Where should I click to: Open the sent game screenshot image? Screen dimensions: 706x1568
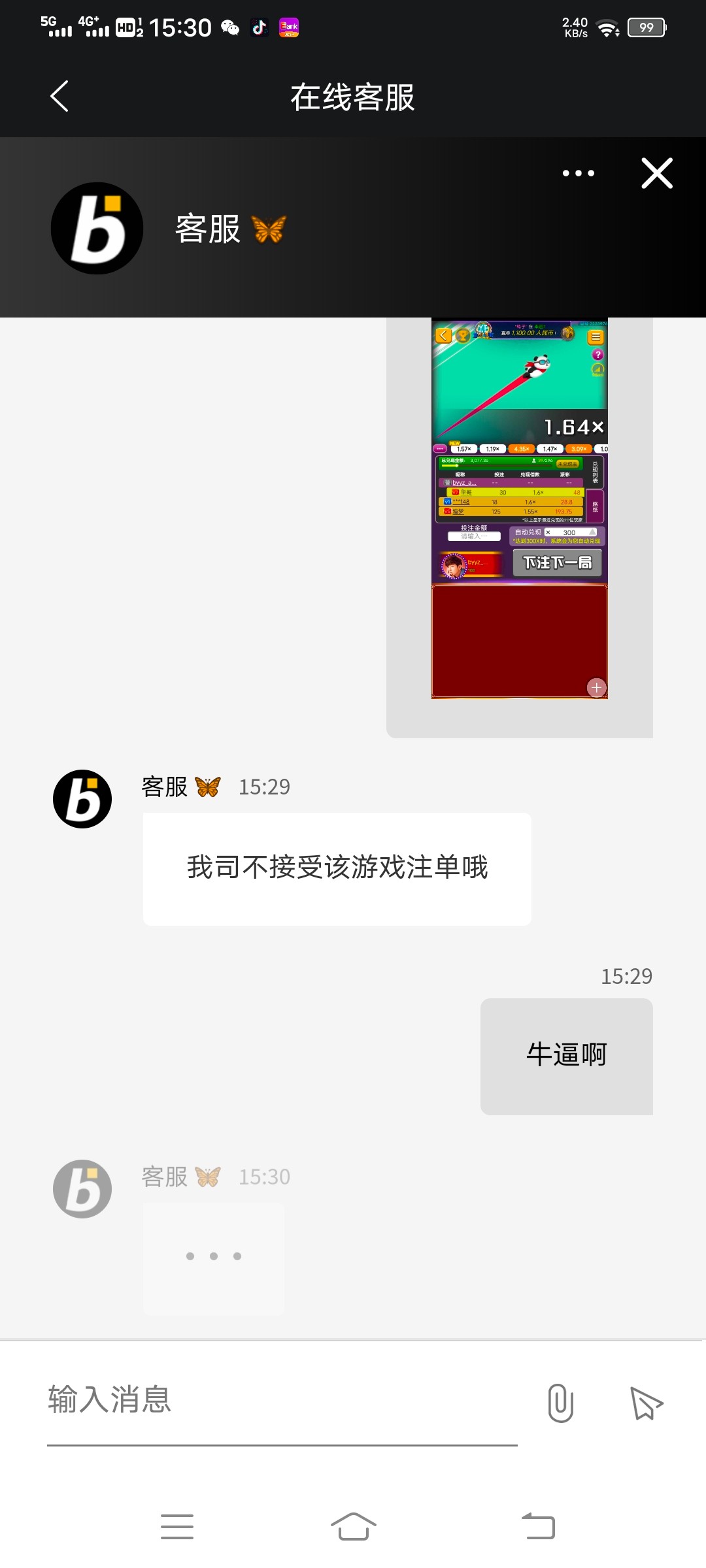click(519, 510)
